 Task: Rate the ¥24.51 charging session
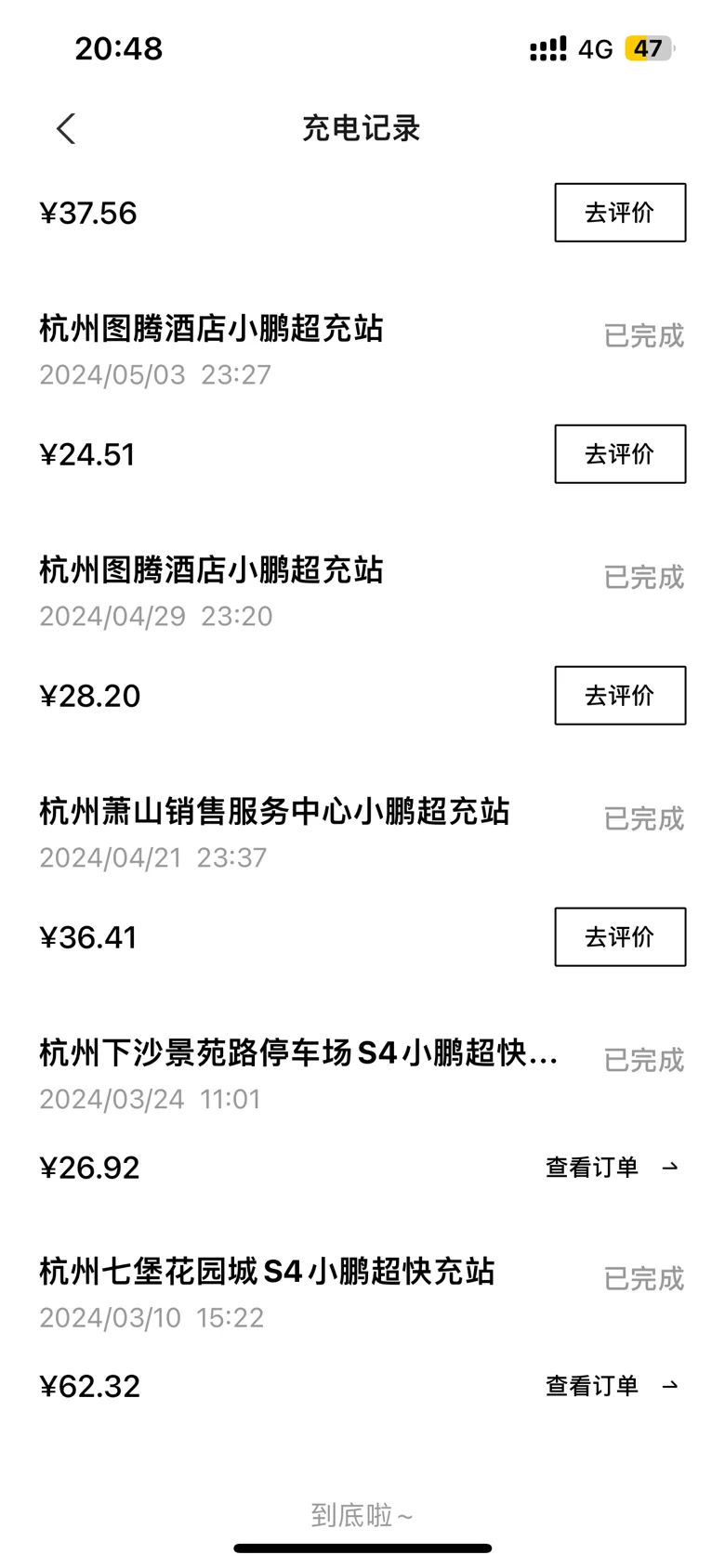coord(620,454)
